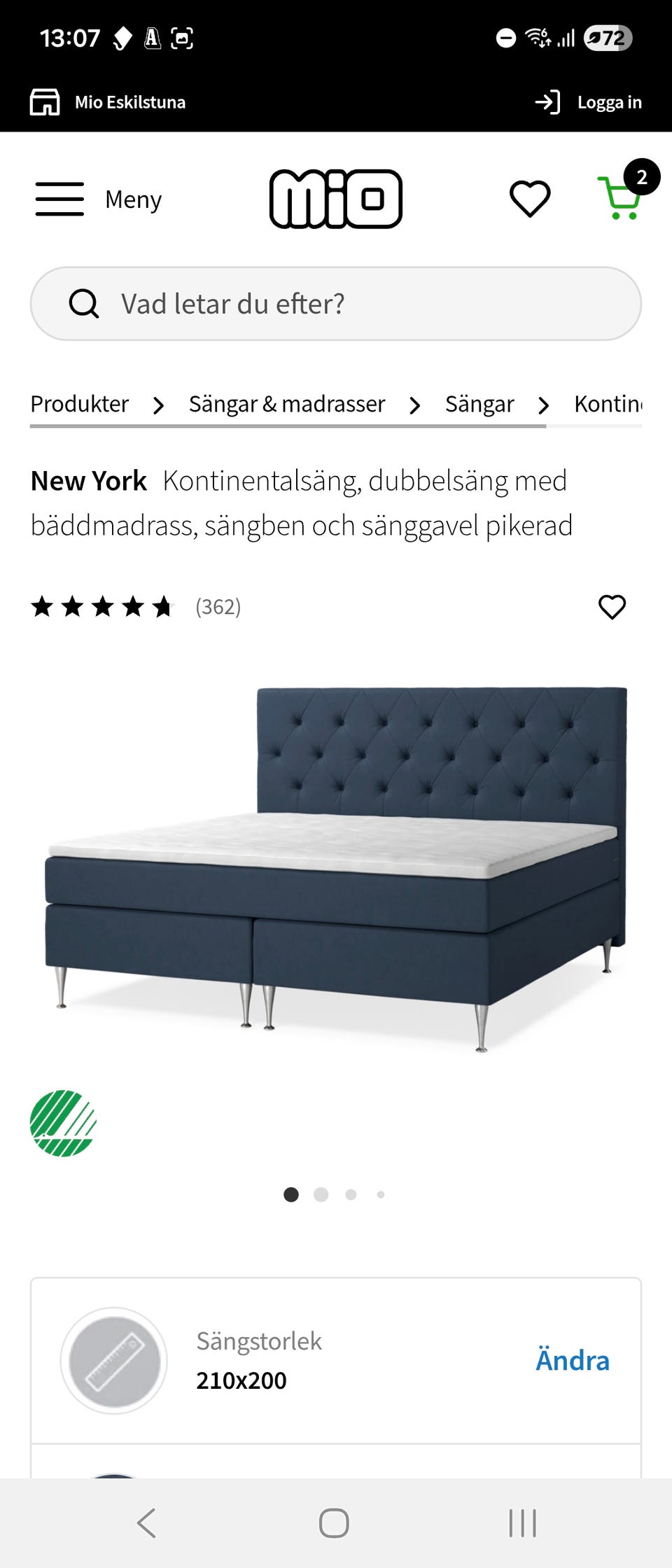672x1568 pixels.
Task: Tap the ruler icon beside Sängstorlek
Action: pyautogui.click(x=114, y=1360)
